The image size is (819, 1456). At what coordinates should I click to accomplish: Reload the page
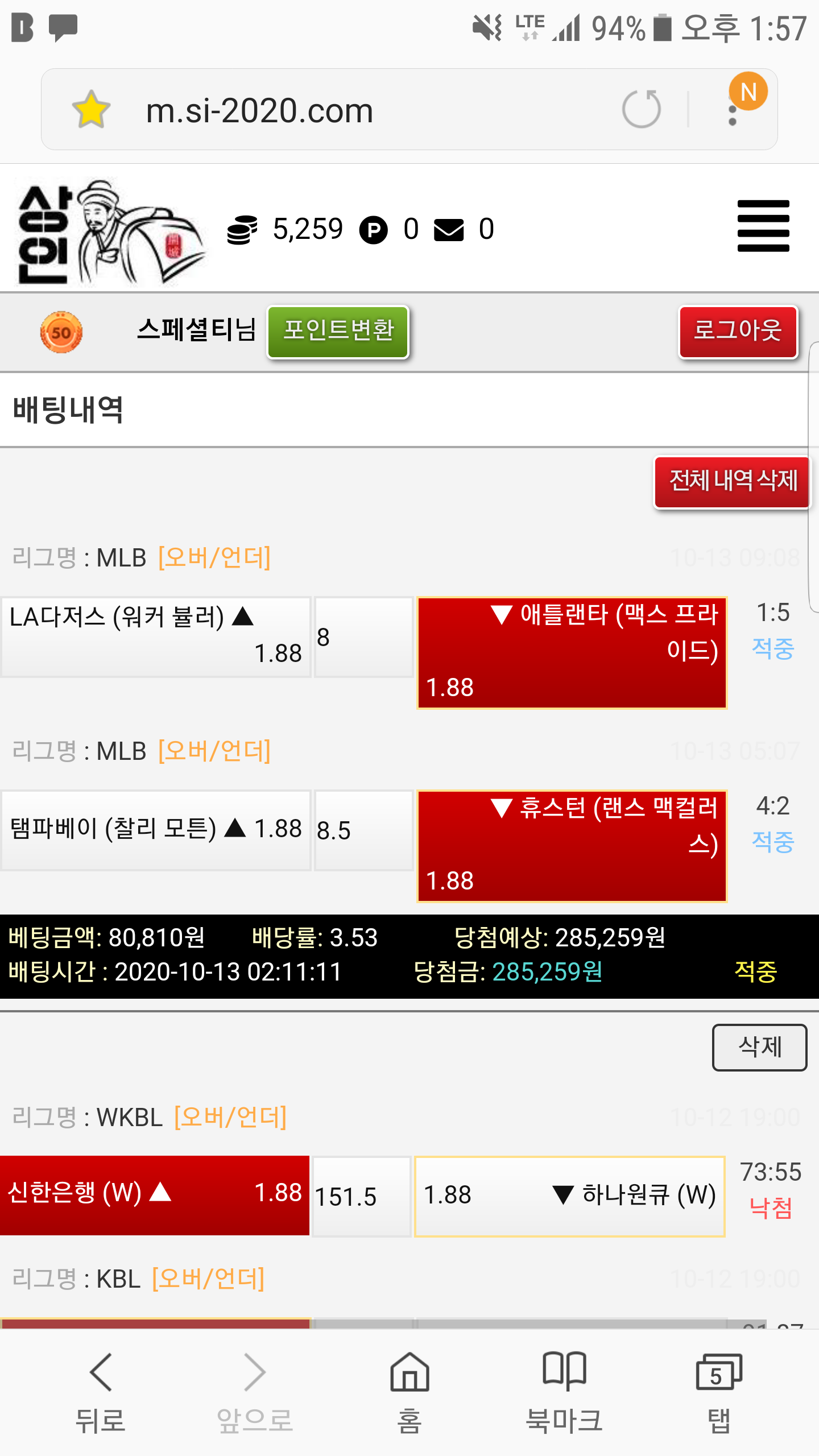pos(641,109)
